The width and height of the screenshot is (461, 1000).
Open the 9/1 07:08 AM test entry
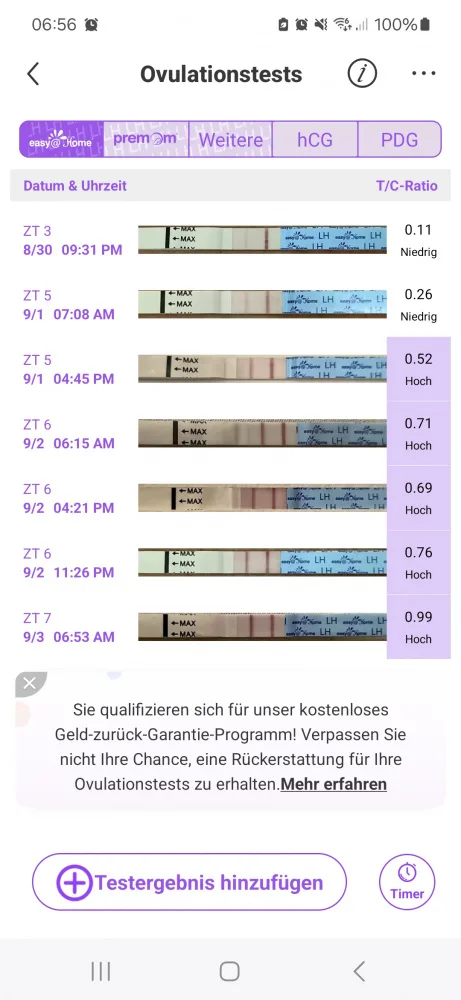[x=230, y=304]
